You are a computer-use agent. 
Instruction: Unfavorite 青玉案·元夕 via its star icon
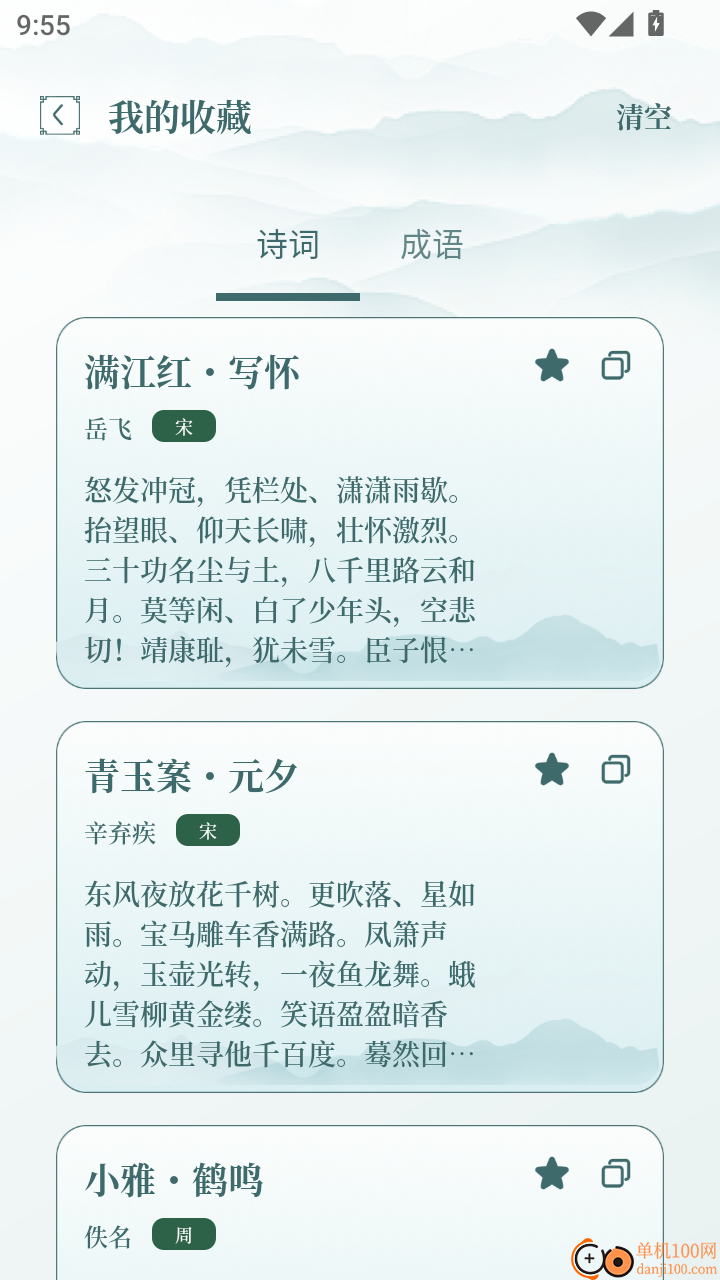click(x=552, y=770)
